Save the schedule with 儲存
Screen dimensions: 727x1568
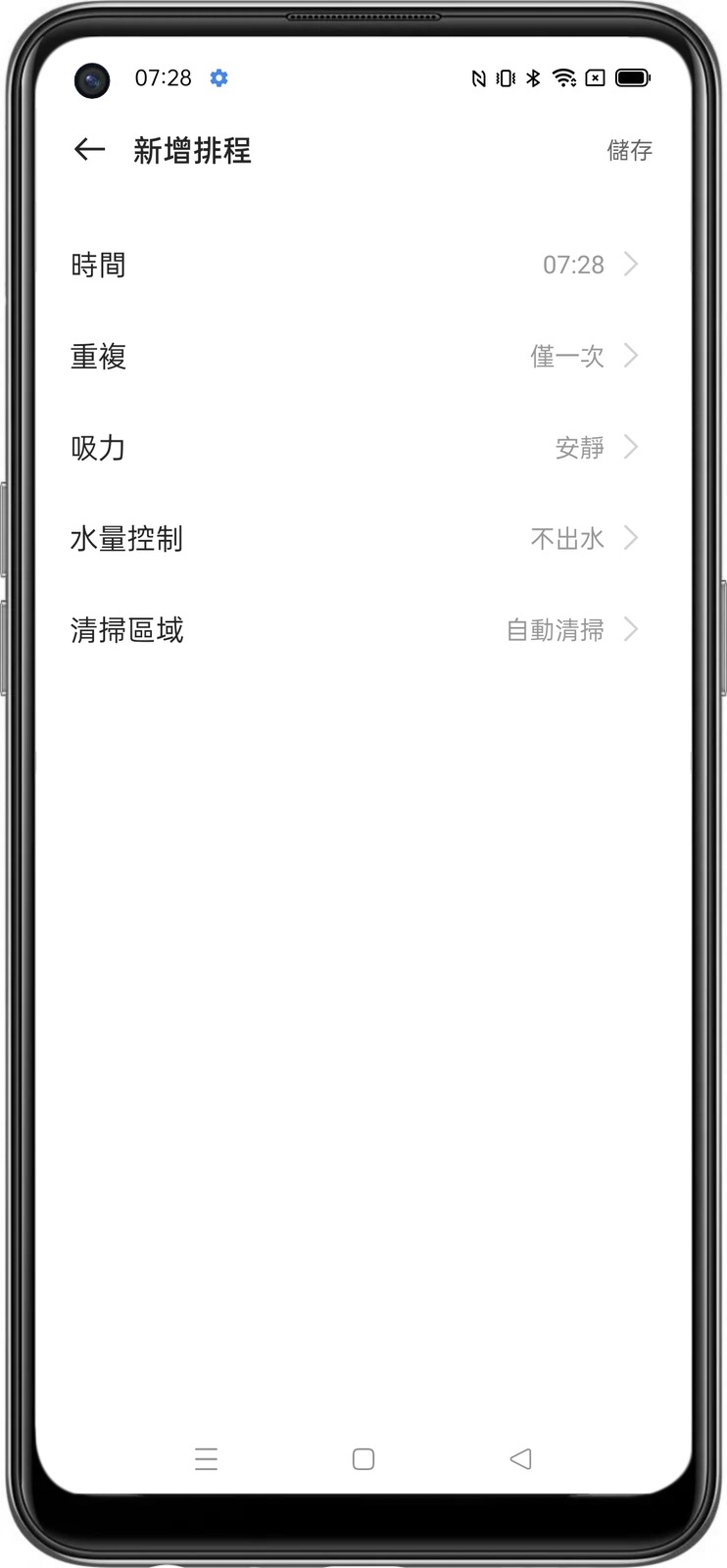click(629, 150)
